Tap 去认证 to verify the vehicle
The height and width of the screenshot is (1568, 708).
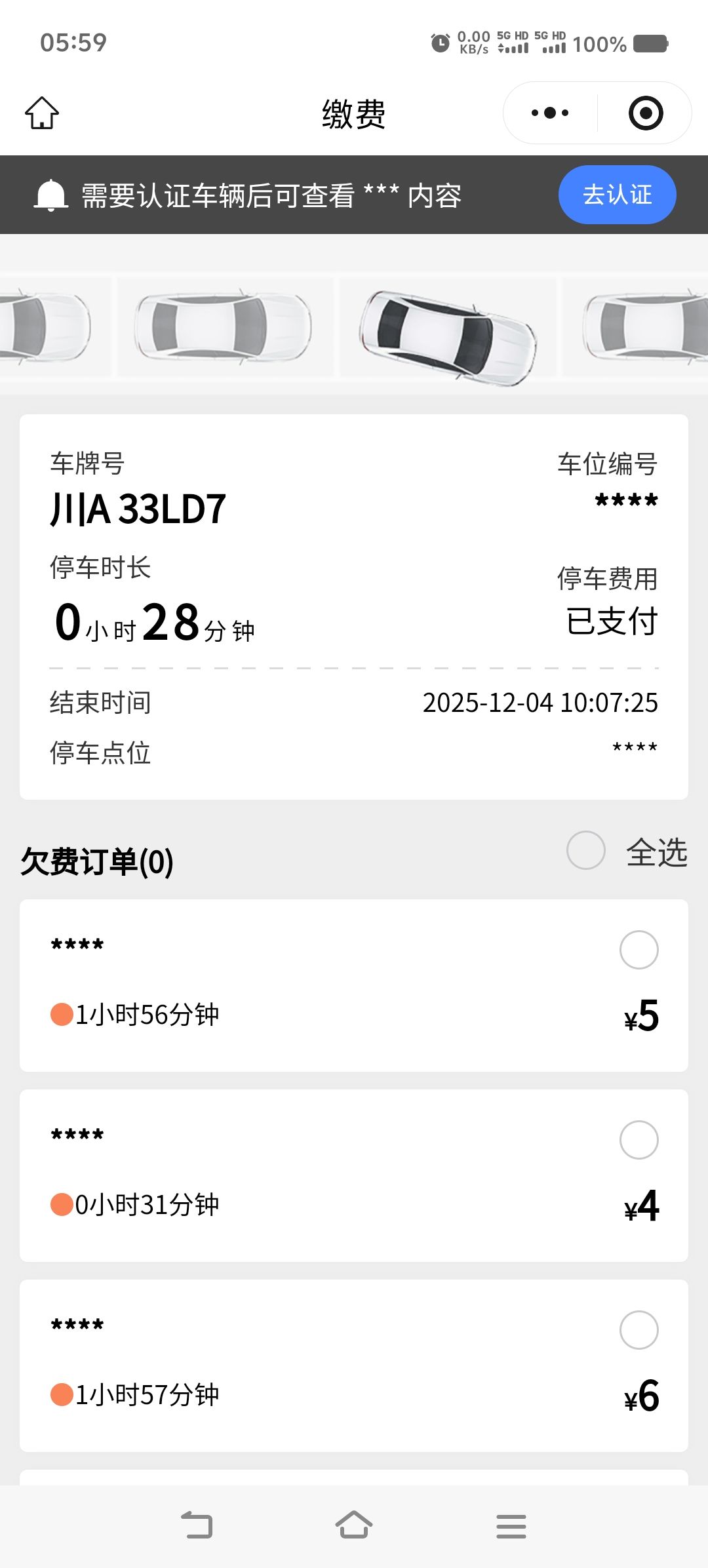(617, 195)
